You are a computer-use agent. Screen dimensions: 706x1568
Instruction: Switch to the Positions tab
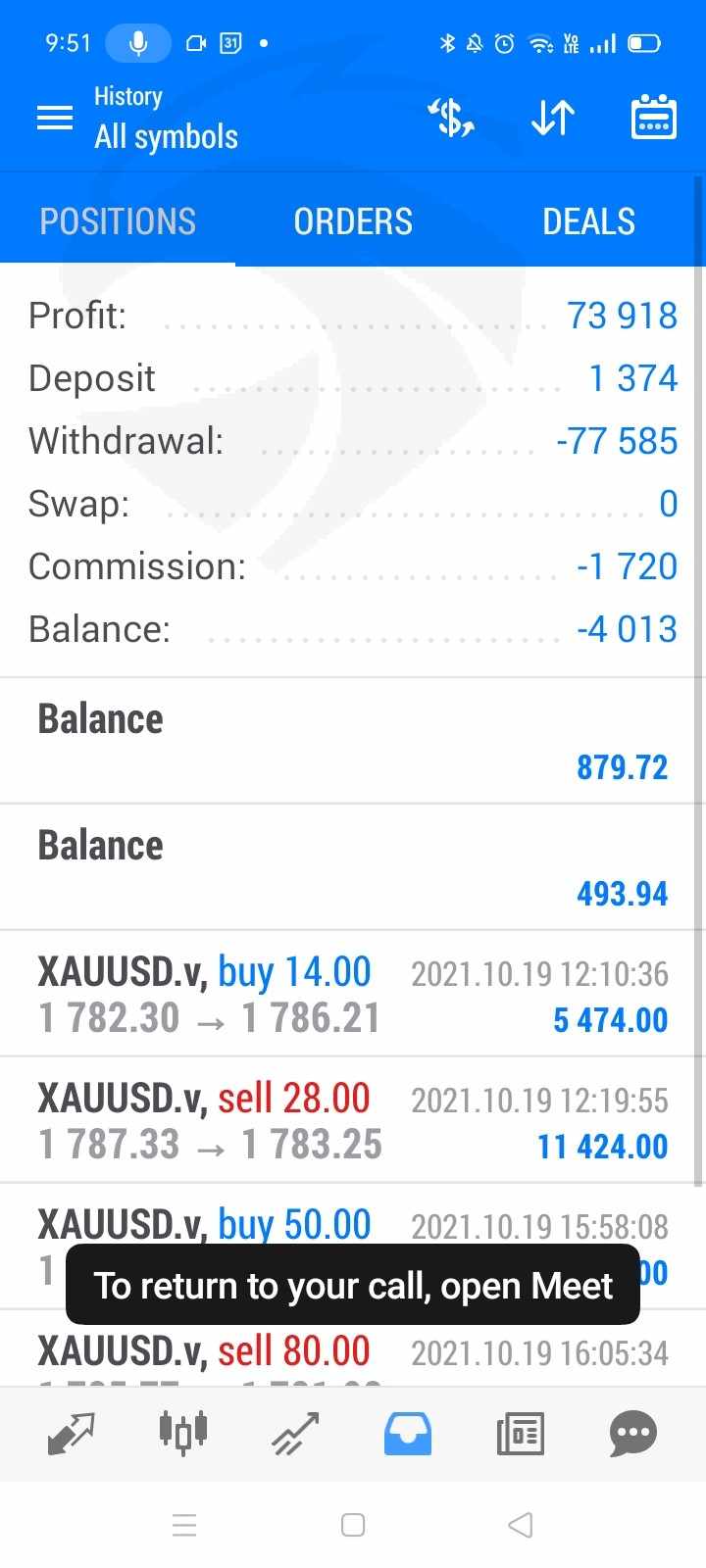click(118, 221)
